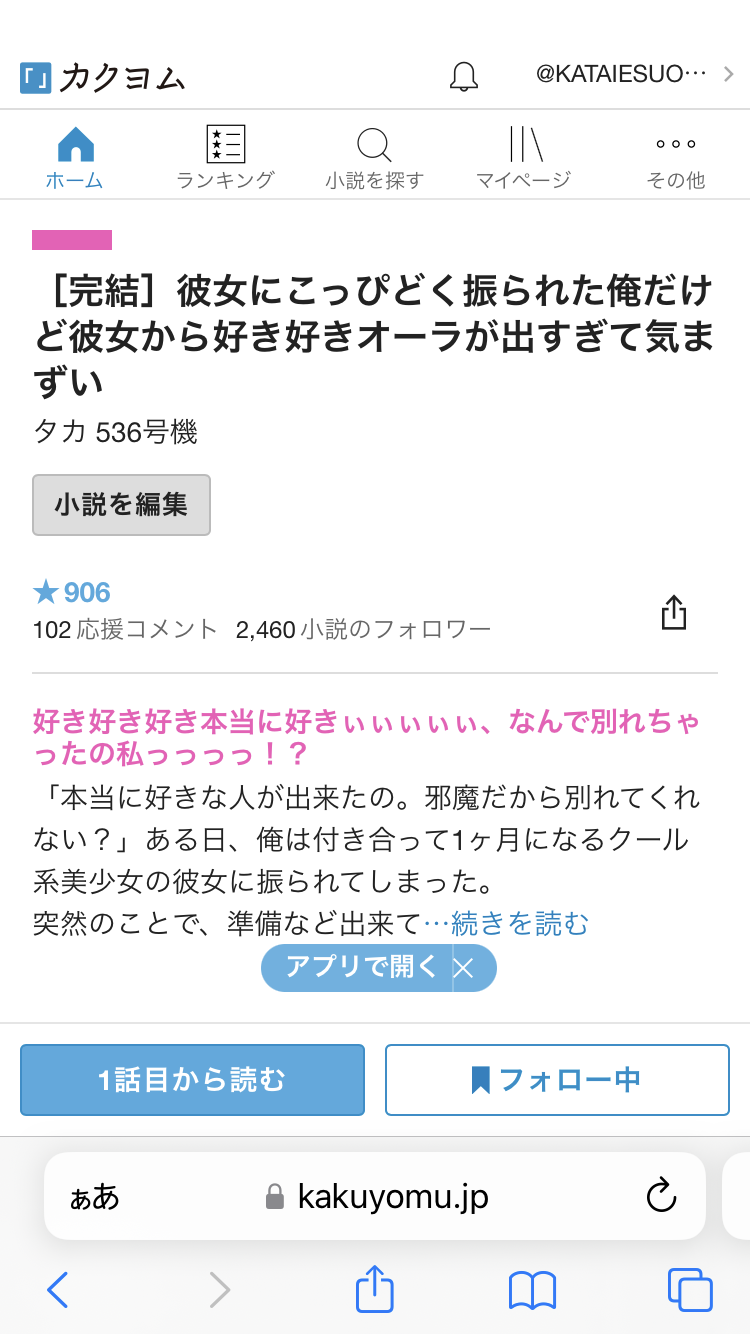Toggle the フォロー中 follow button
Image resolution: width=750 pixels, height=1334 pixels.
[557, 1080]
